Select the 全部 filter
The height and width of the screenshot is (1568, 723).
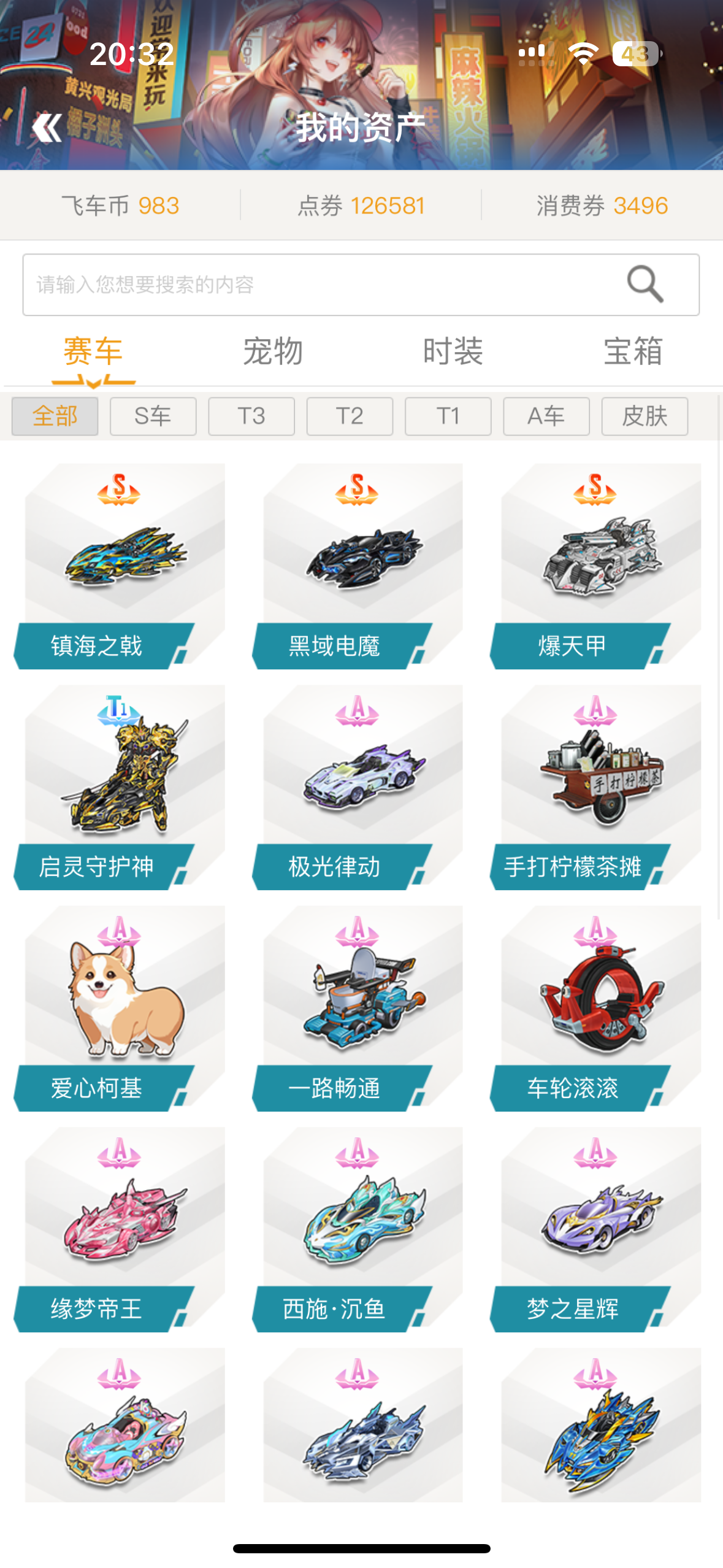click(x=55, y=416)
